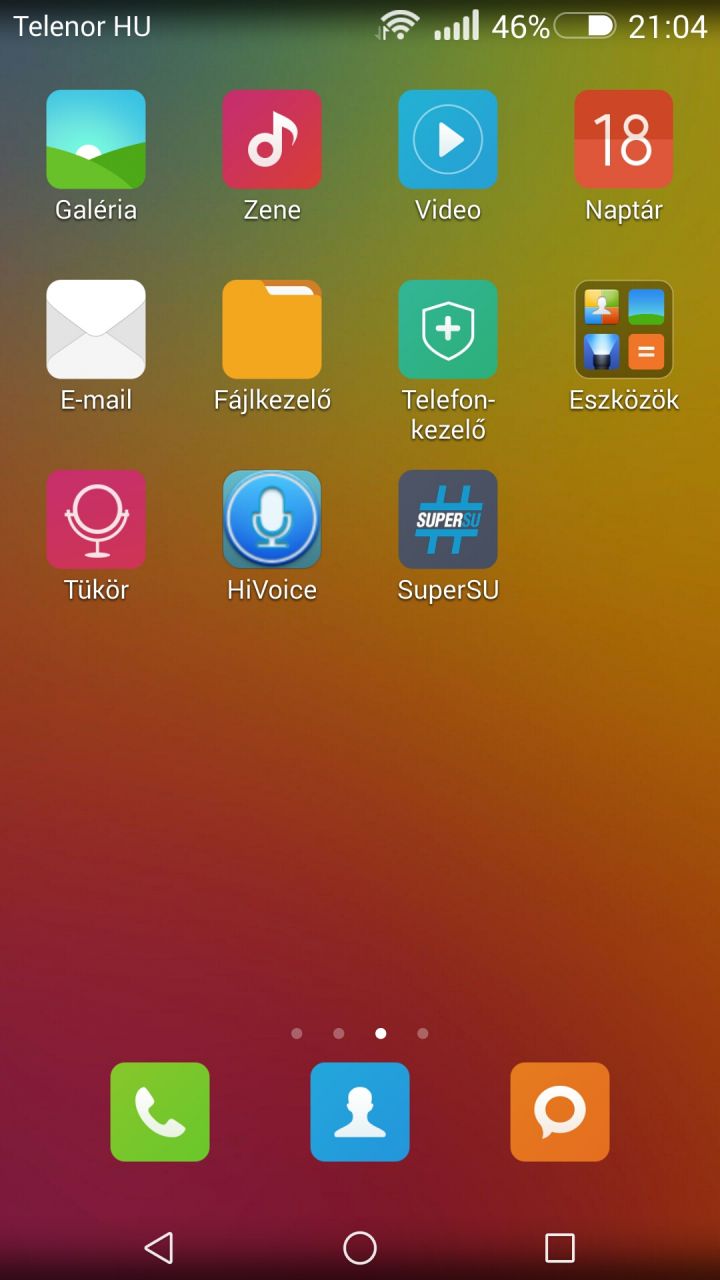The height and width of the screenshot is (1280, 720).
Task: Launch the SuperSU app
Action: (x=448, y=520)
